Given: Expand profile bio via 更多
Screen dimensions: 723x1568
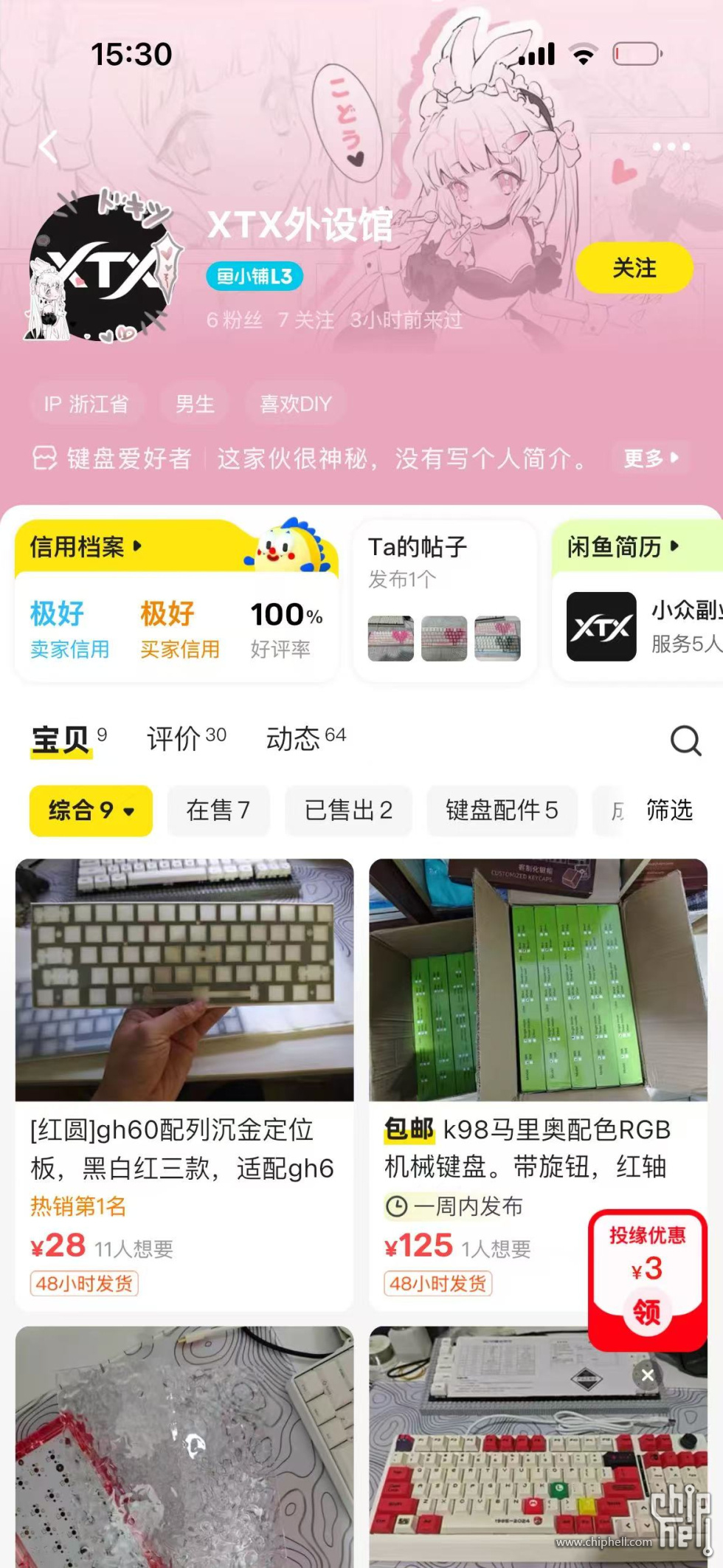Looking at the screenshot, I should tap(650, 458).
